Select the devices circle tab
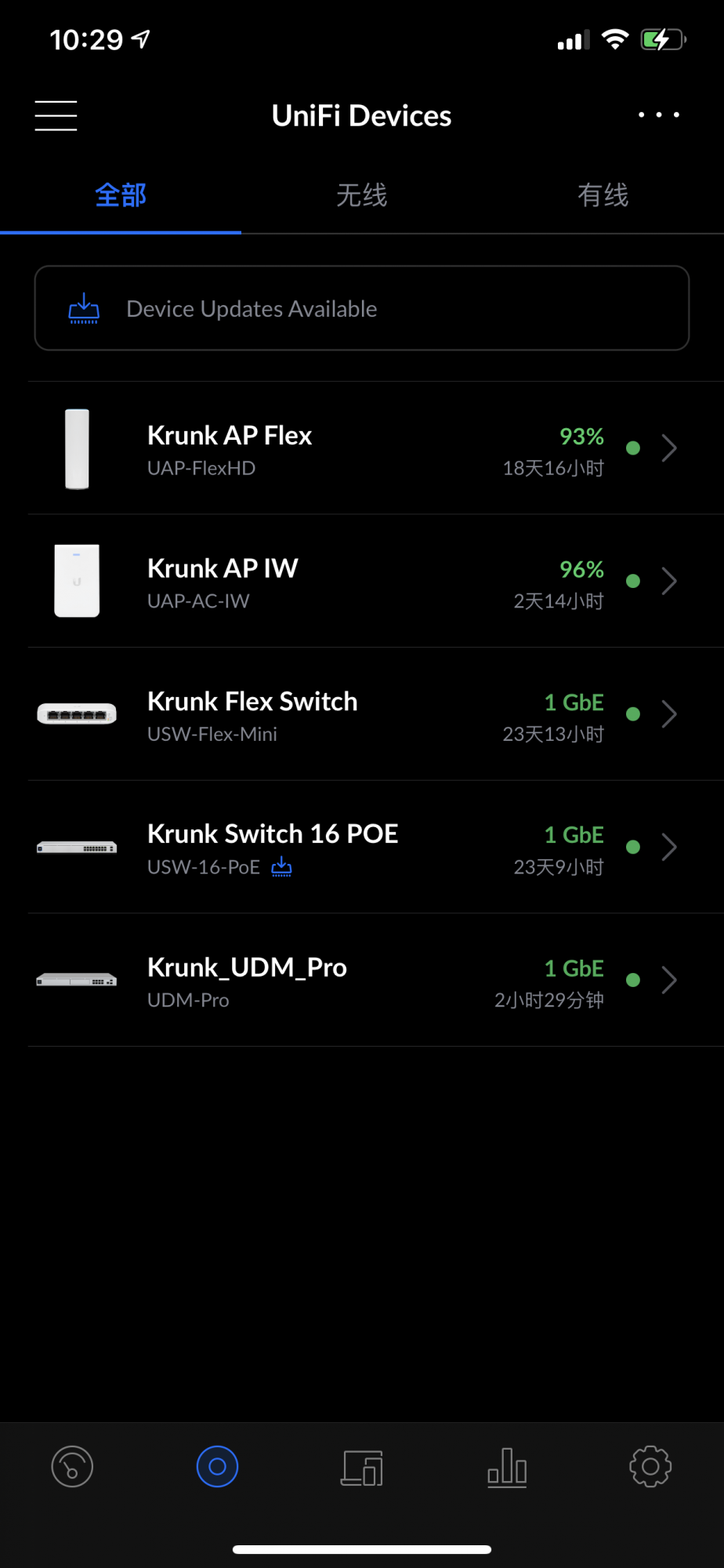Image resolution: width=724 pixels, height=1568 pixels. click(217, 1467)
